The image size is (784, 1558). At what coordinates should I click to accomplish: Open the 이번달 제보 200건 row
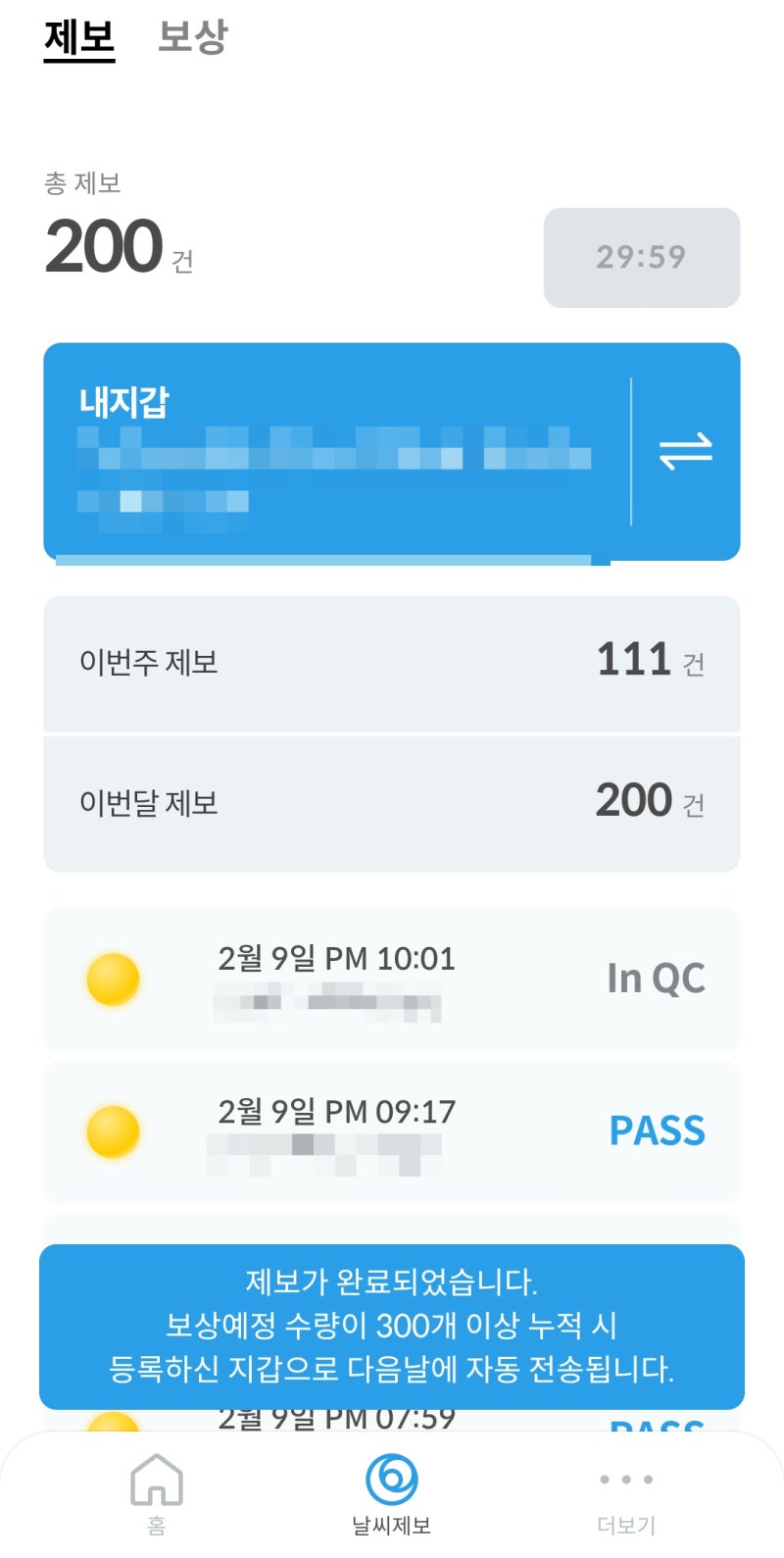pyautogui.click(x=391, y=802)
